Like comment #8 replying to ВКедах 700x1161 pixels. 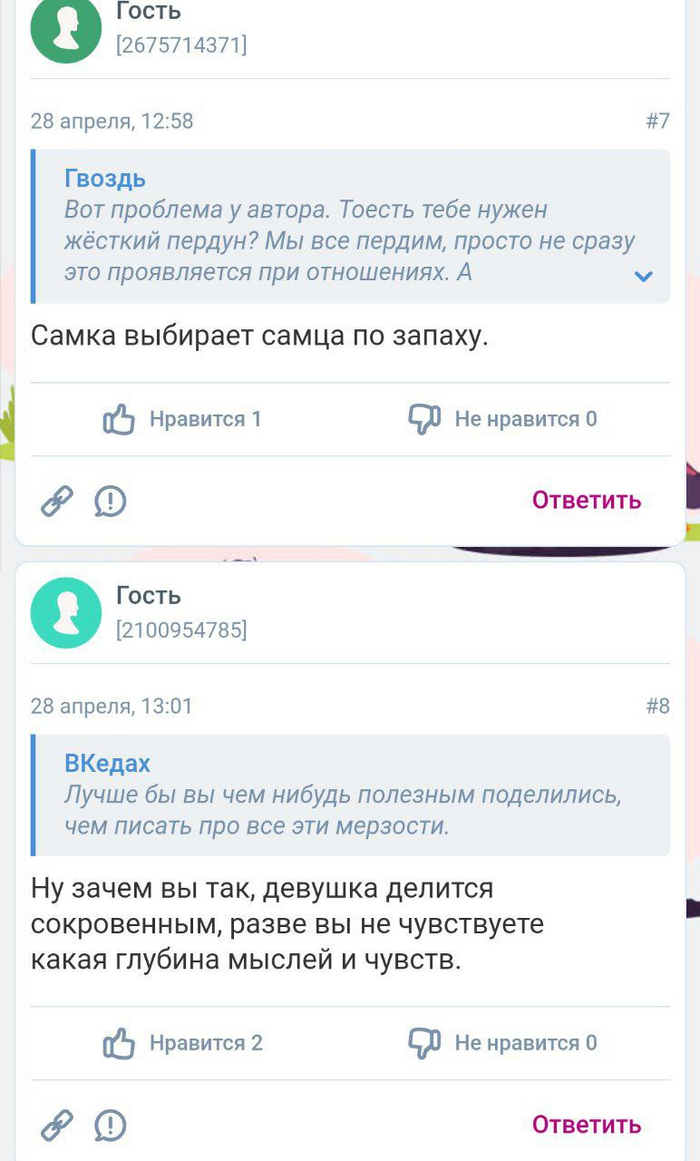pos(182,1043)
